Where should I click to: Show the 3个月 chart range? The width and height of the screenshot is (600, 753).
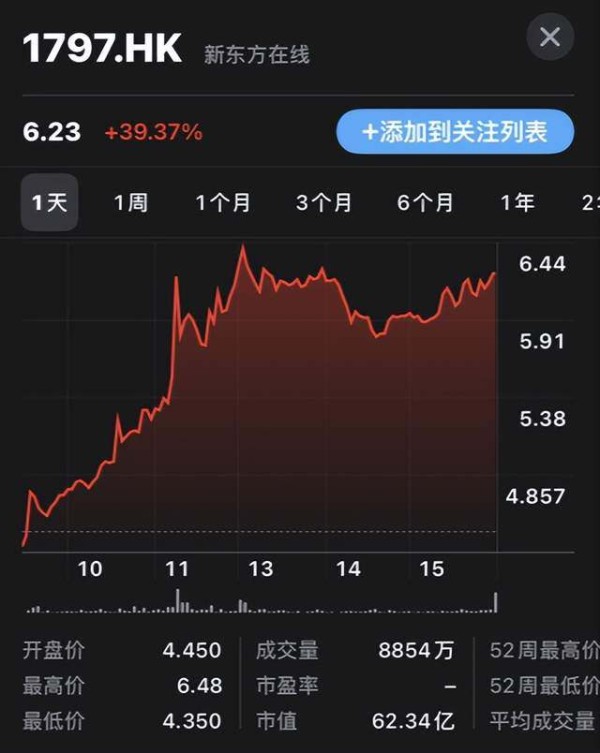(324, 203)
